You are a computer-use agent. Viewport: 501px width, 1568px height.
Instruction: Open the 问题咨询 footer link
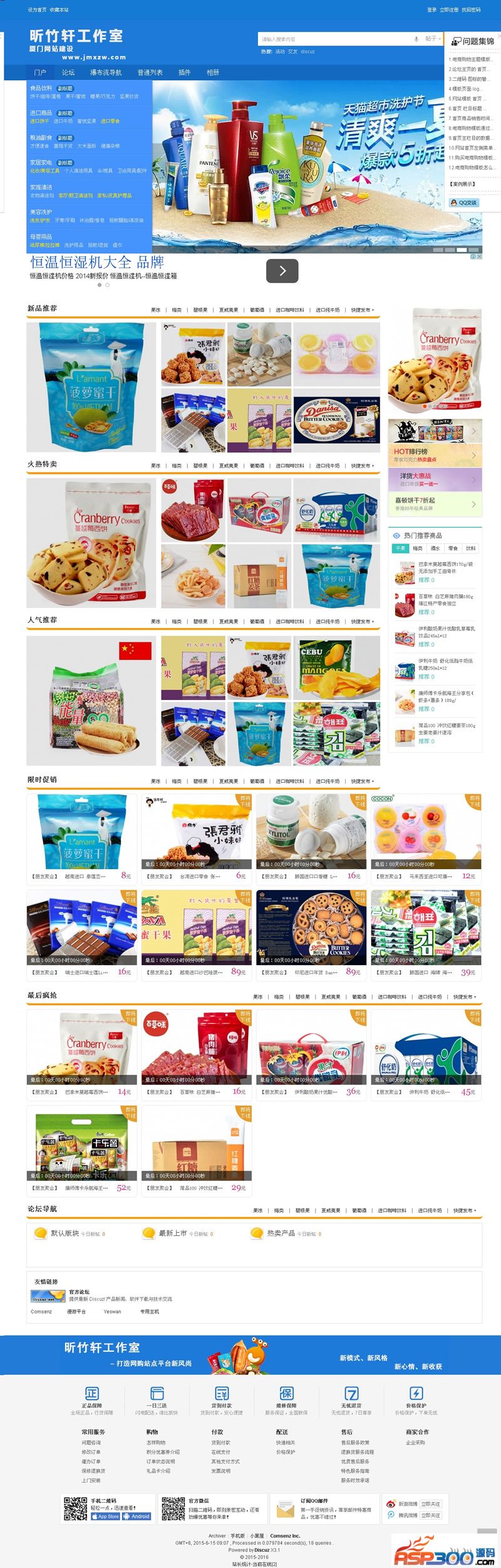tap(91, 1442)
